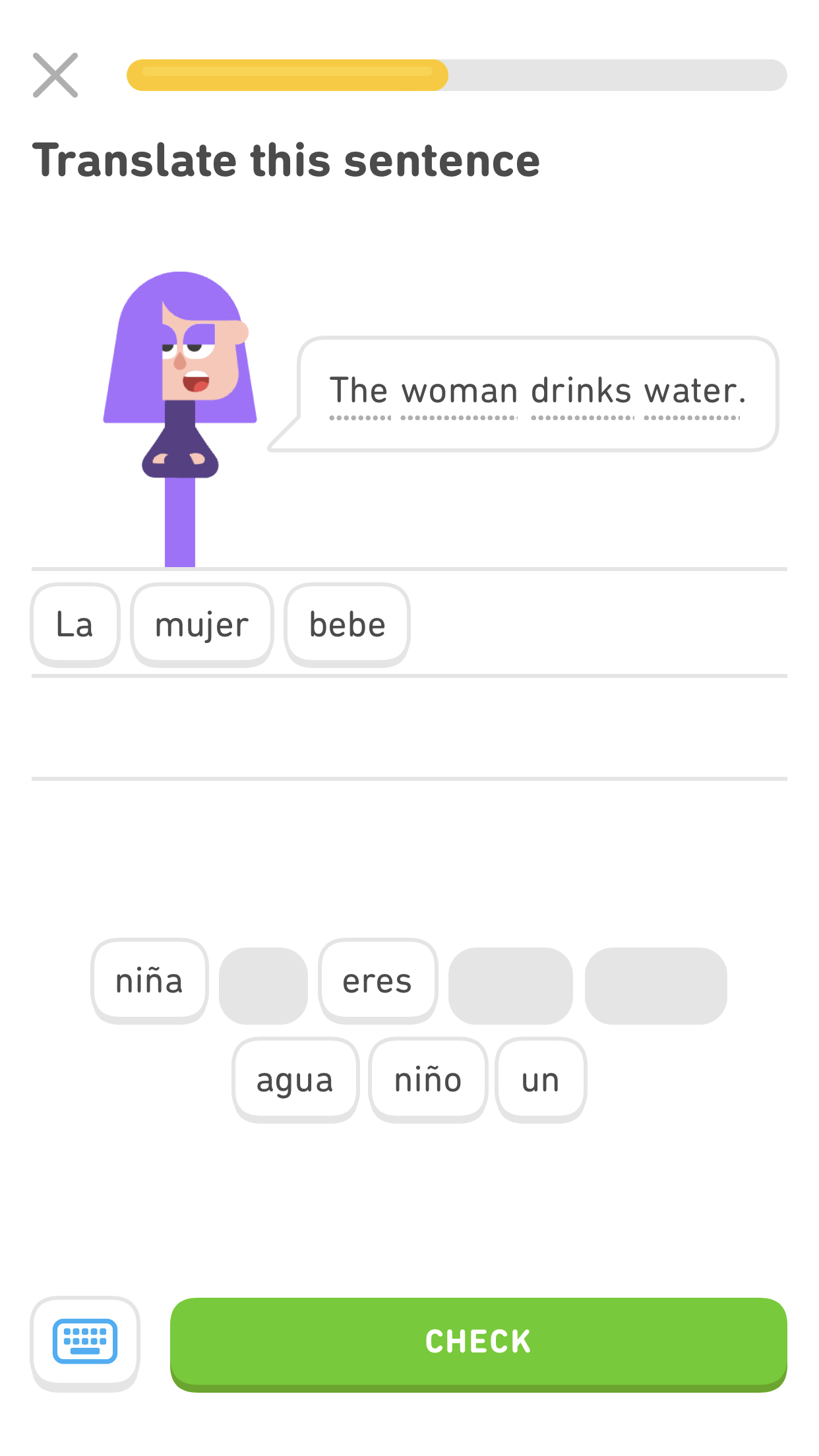Remove 'La' from your answer
The width and height of the screenshot is (819, 1456).
75,624
